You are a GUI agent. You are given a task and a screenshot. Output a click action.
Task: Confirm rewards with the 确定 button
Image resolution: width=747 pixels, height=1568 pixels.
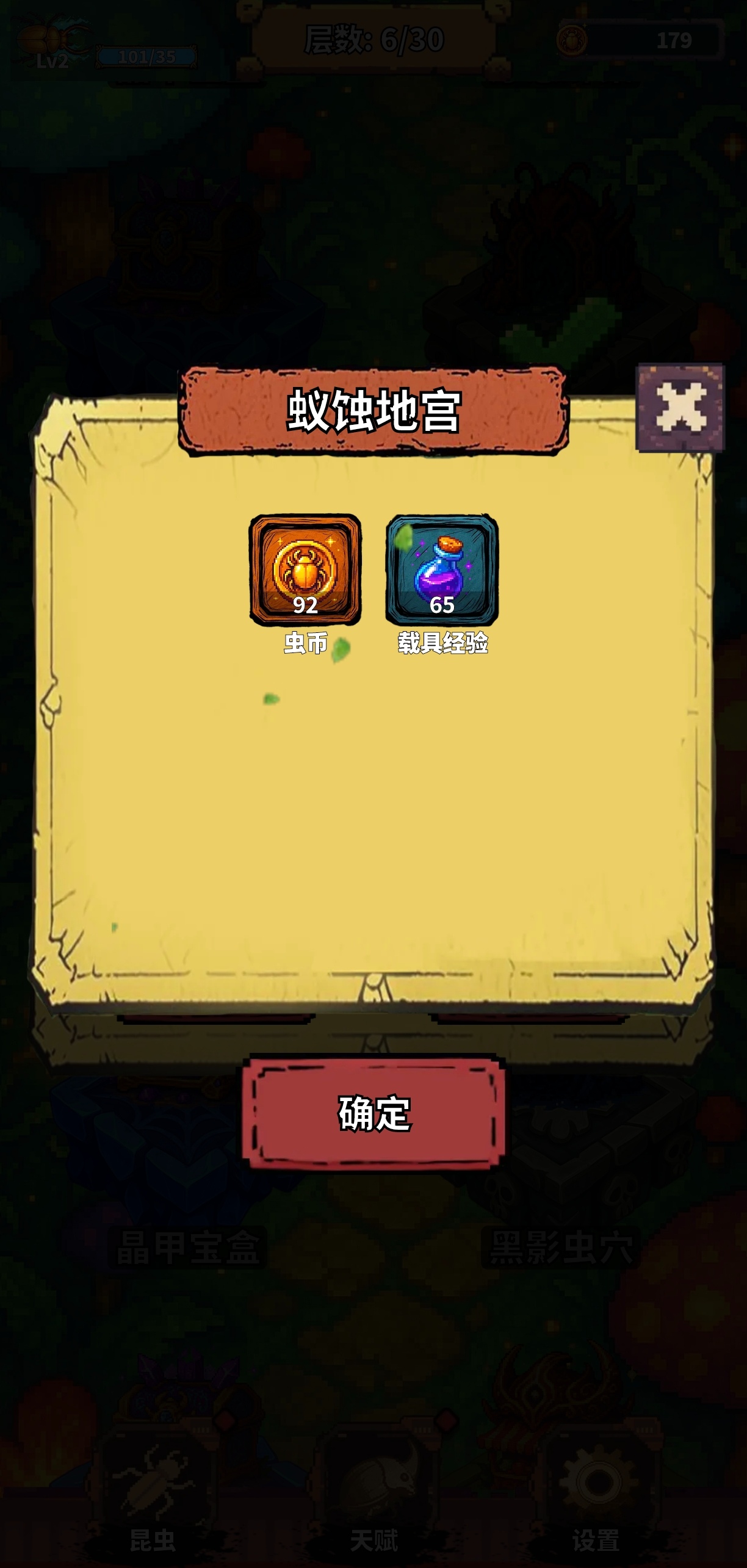374,1112
